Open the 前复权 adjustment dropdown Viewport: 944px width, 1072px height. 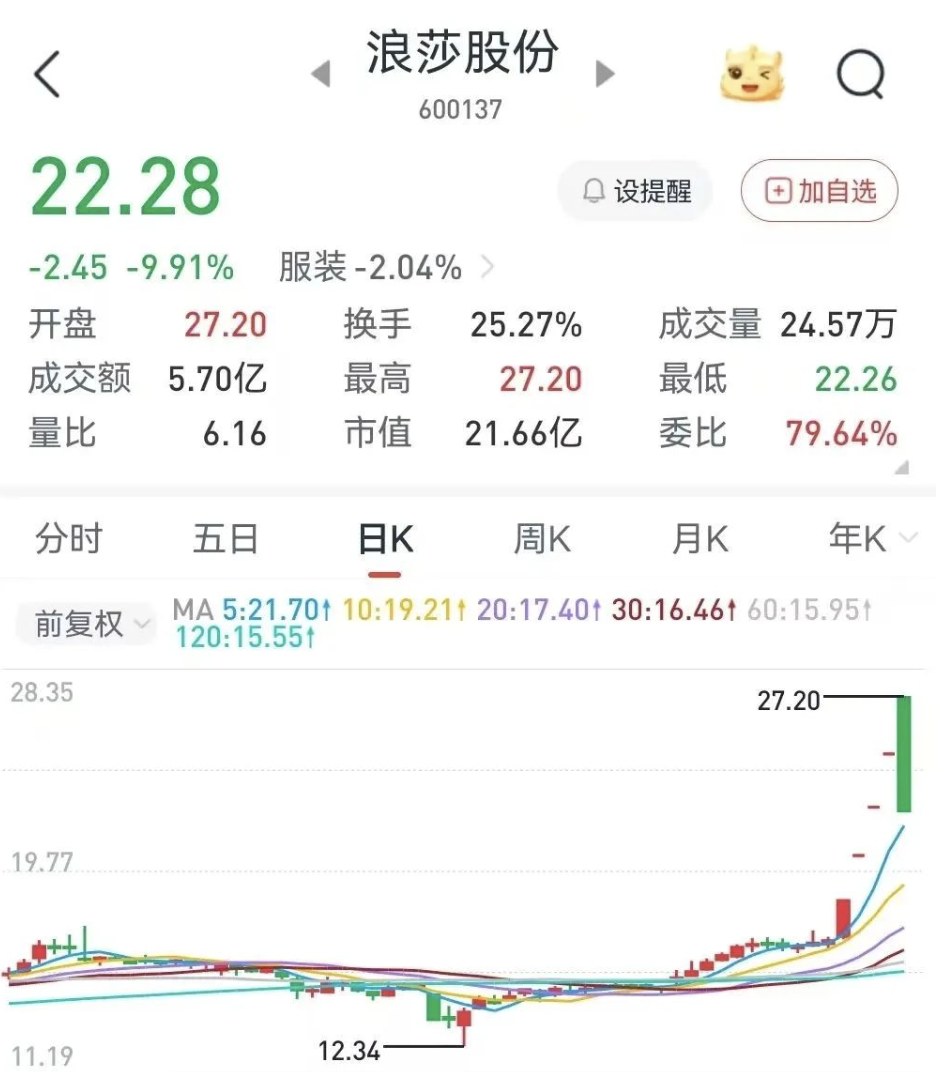click(86, 624)
